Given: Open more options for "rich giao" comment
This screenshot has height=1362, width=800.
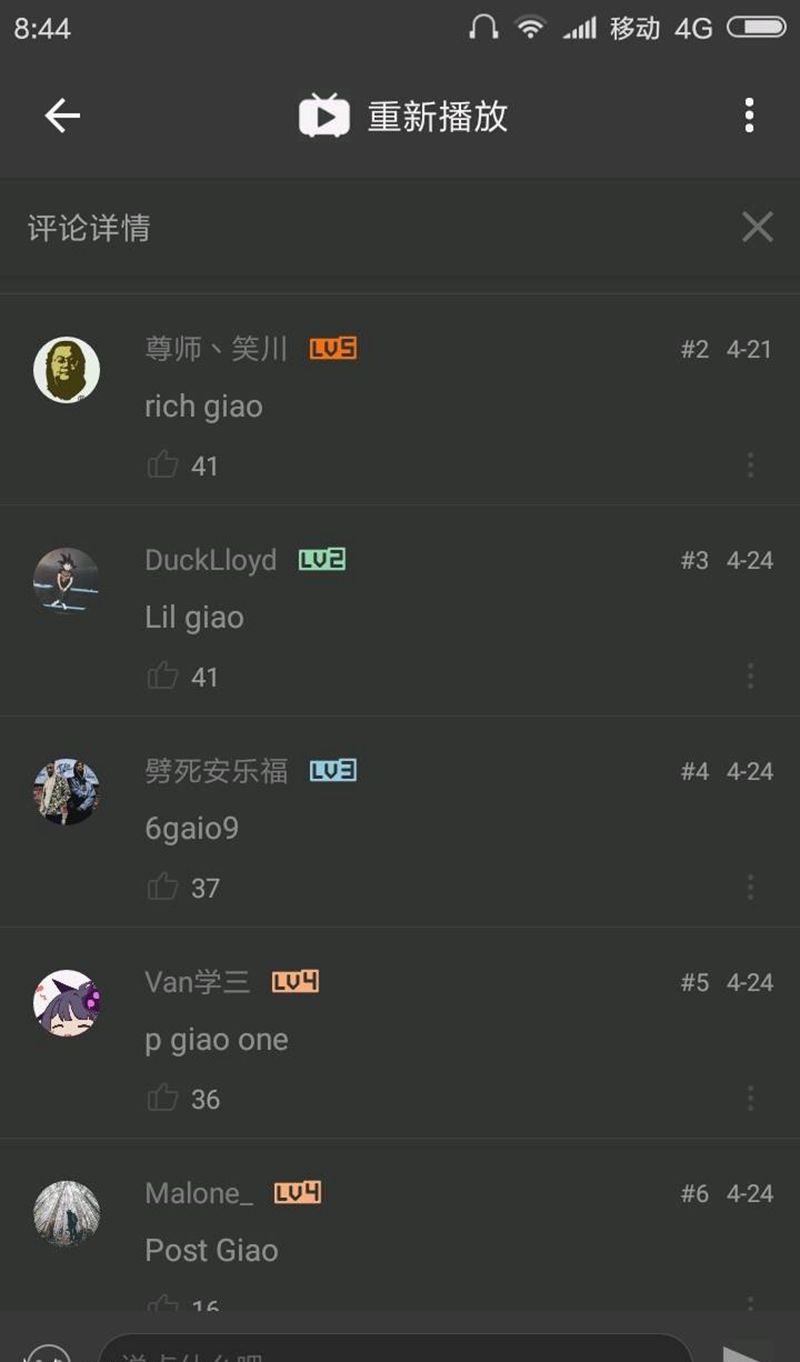Looking at the screenshot, I should (x=750, y=465).
